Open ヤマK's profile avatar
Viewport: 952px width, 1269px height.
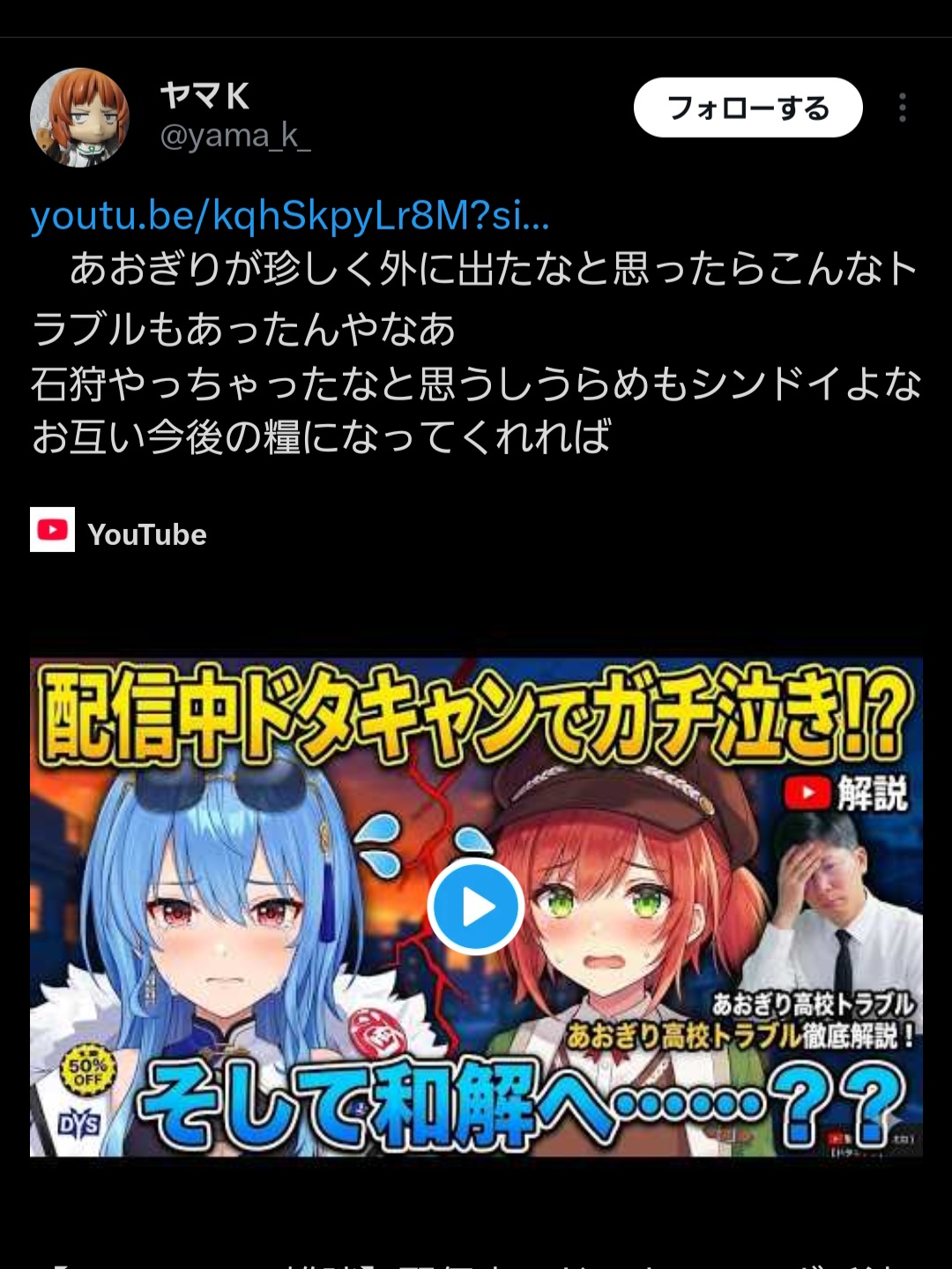coord(80,117)
